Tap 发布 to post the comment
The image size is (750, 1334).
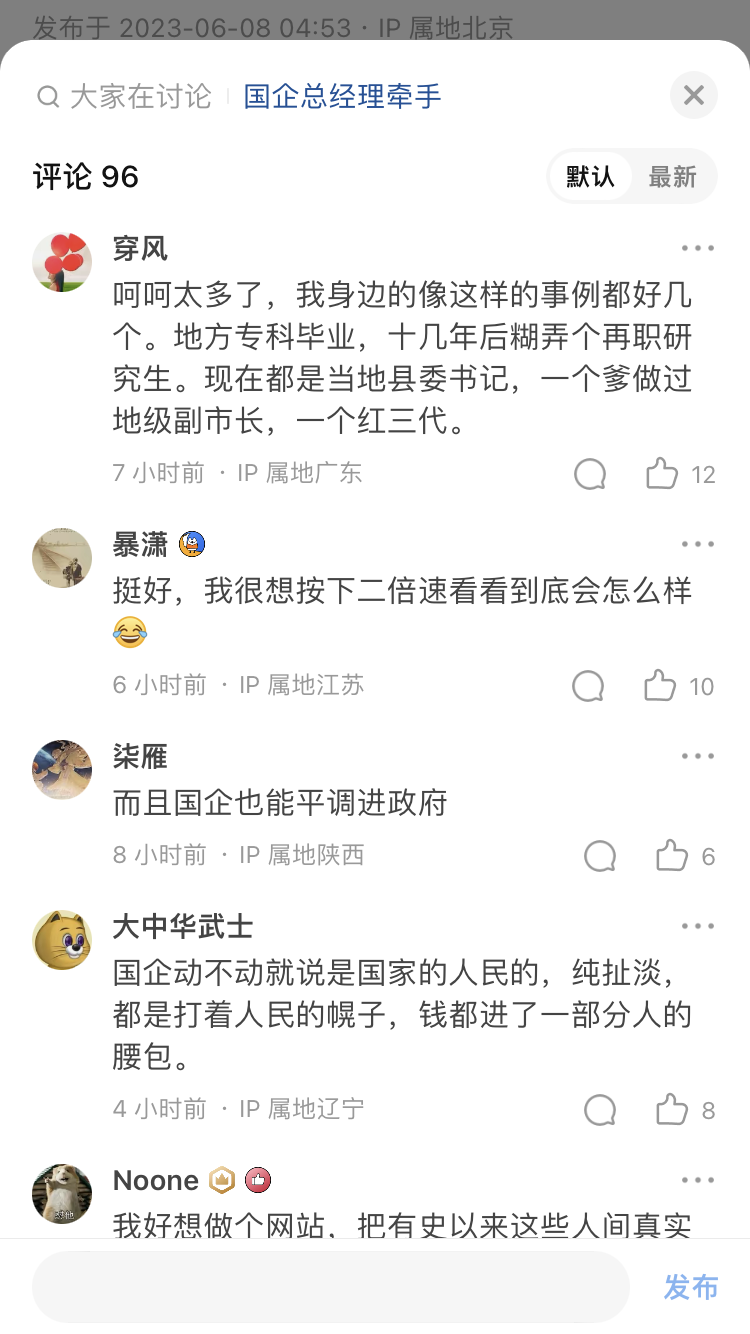[x=691, y=1287]
